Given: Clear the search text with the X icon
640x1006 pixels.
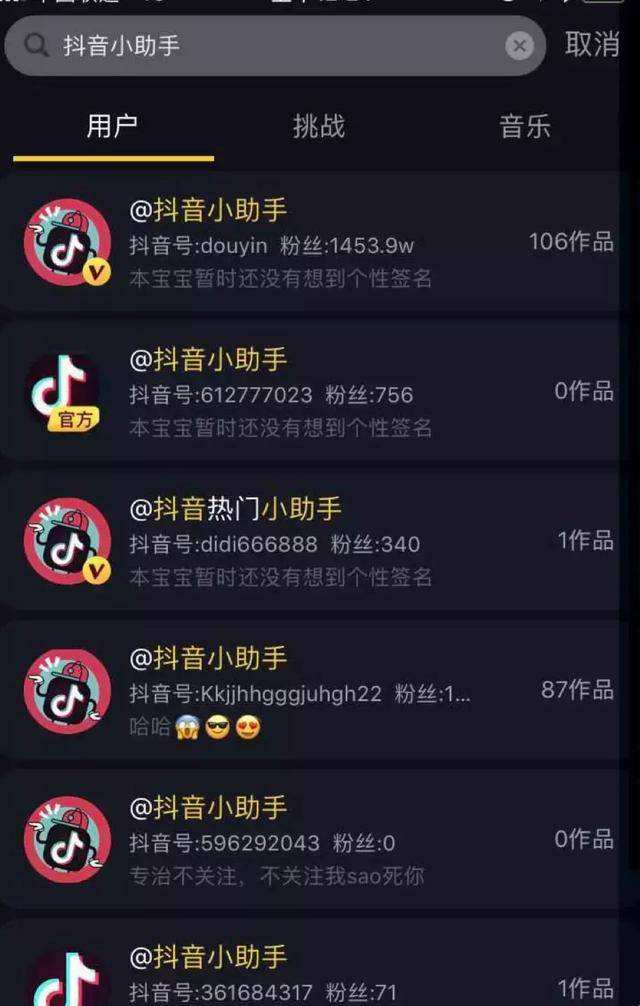Looking at the screenshot, I should click(518, 46).
